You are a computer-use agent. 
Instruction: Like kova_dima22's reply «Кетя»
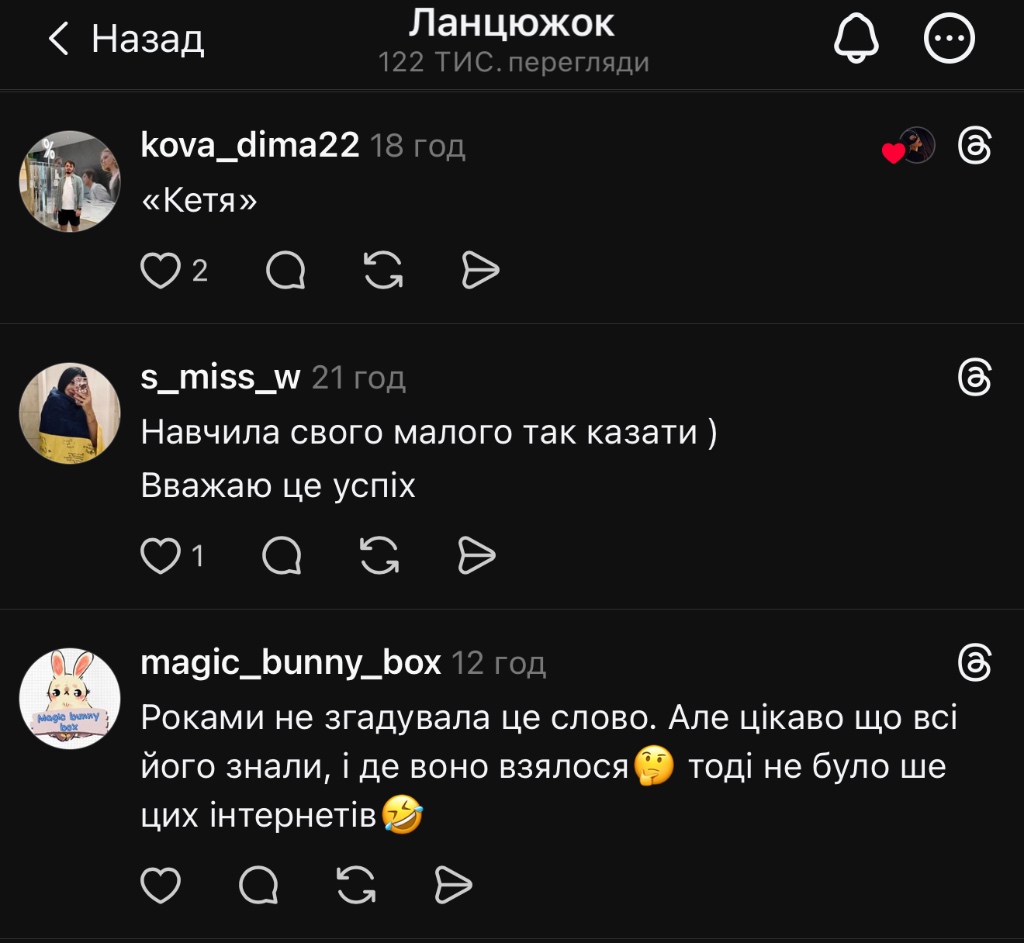[x=160, y=270]
